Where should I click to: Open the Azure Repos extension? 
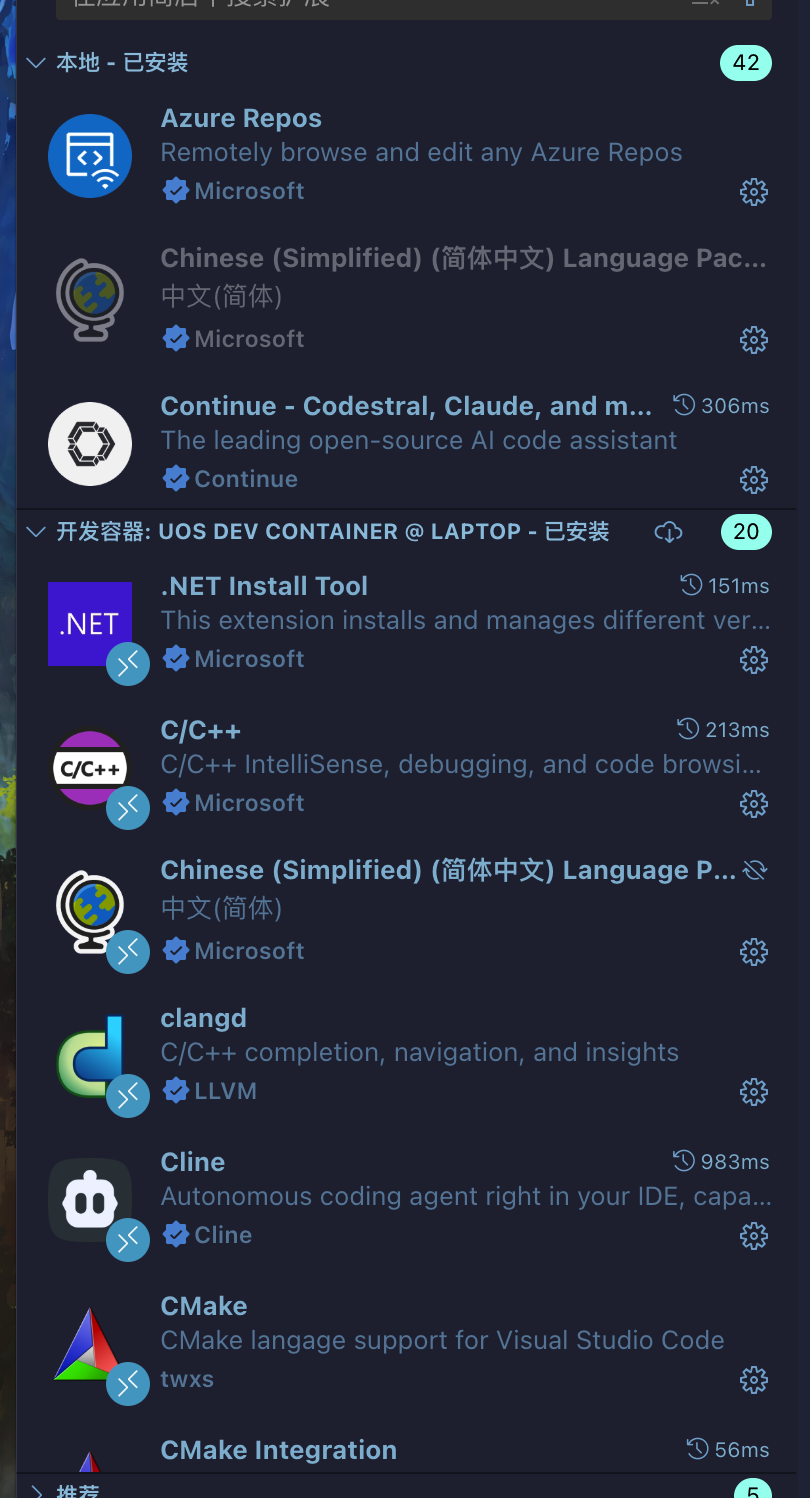point(241,119)
